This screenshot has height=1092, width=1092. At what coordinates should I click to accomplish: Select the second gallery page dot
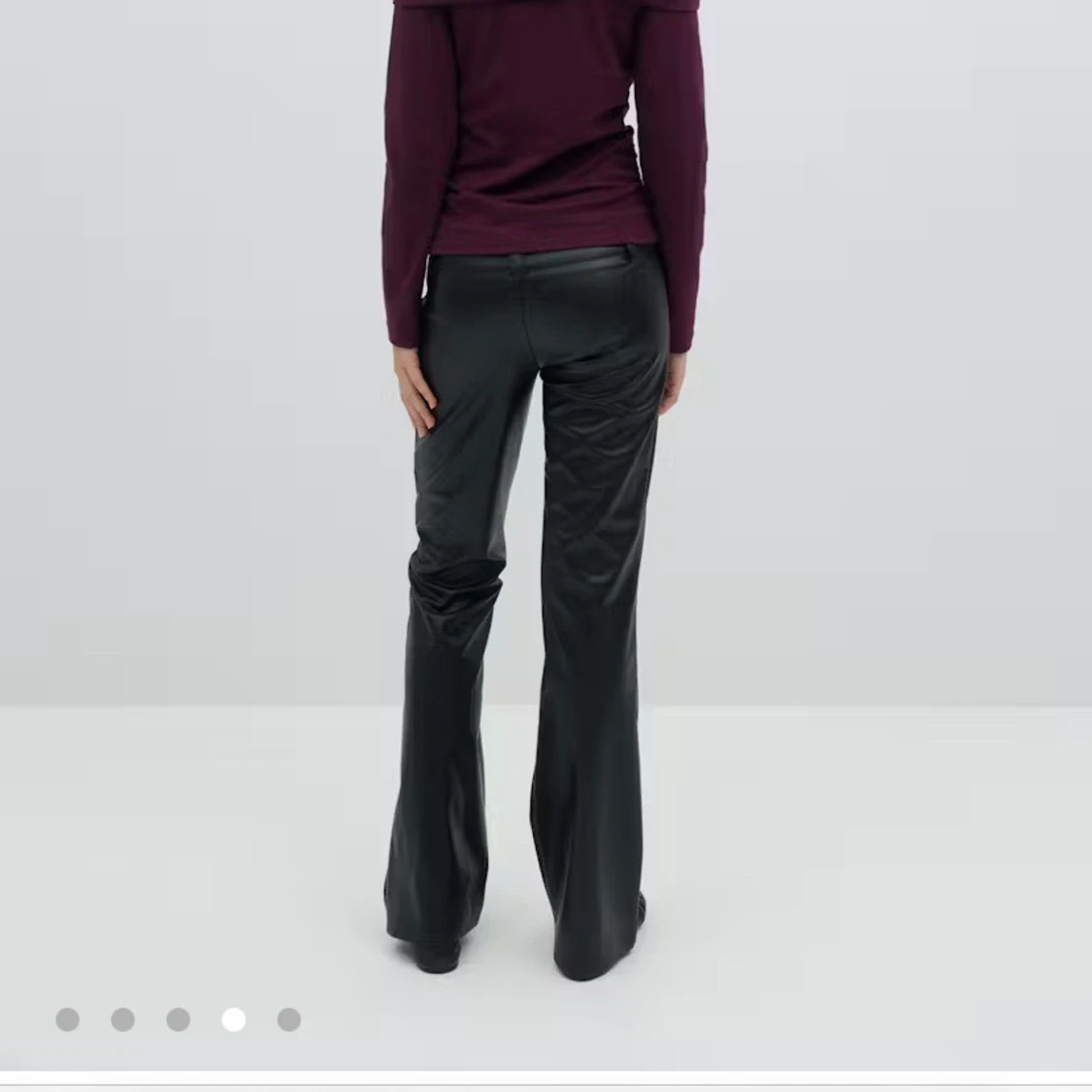(122, 1019)
